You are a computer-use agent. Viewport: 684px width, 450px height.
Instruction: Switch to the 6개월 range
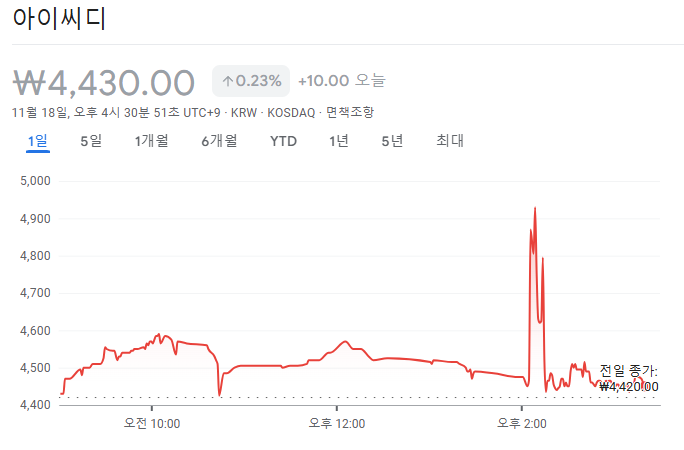click(219, 141)
